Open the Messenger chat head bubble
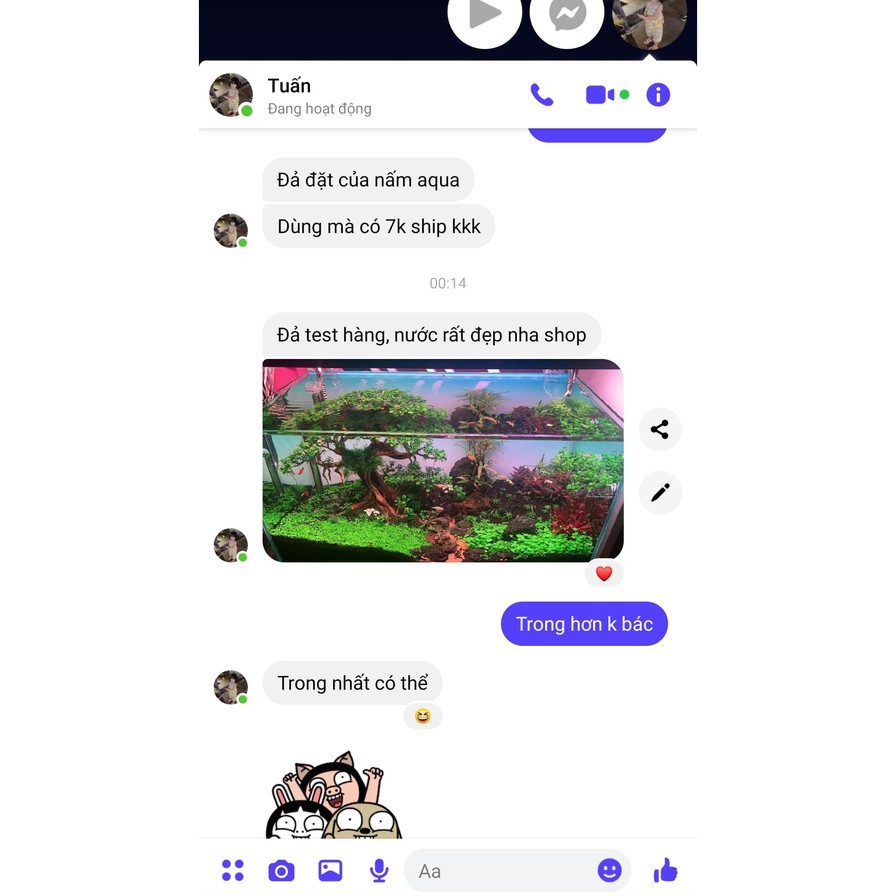Screen dimensions: 896x896 click(567, 15)
